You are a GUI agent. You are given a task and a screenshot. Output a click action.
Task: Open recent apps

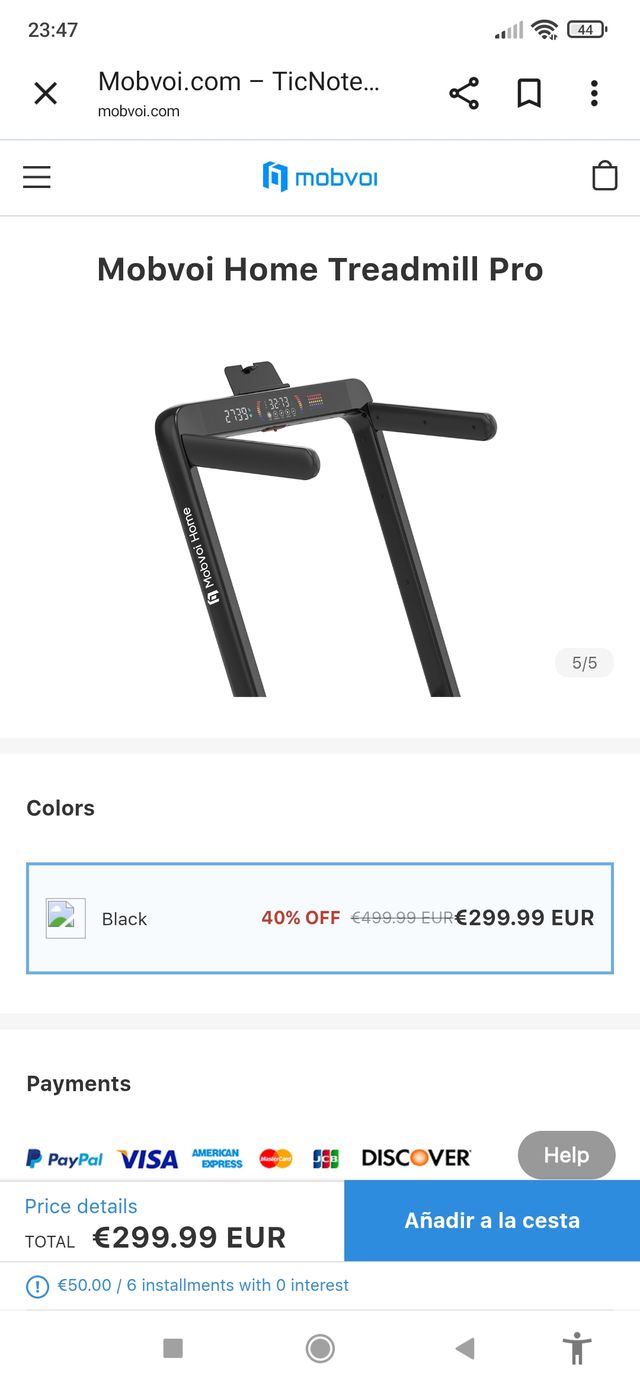pyautogui.click(x=173, y=1349)
